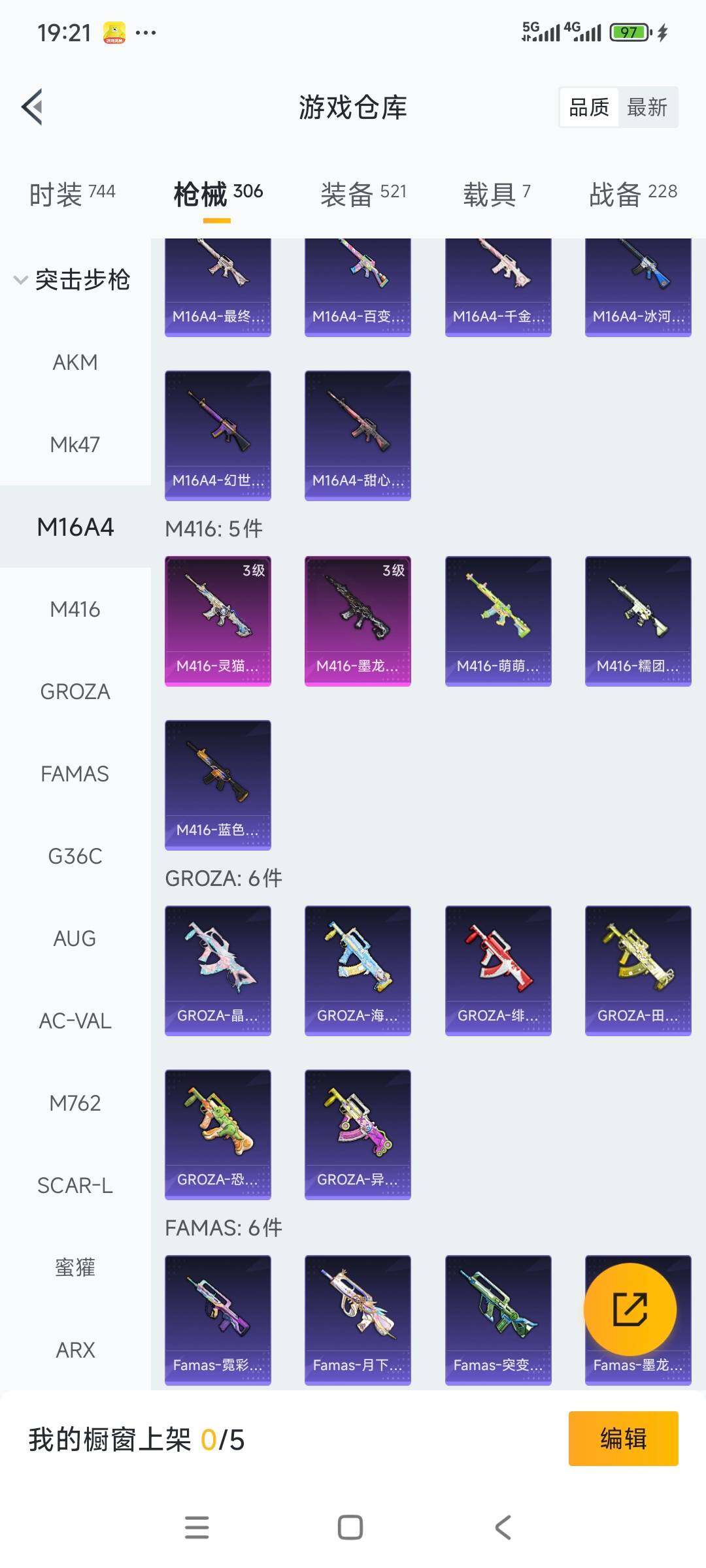Viewport: 706px width, 1568px height.
Task: Collapse the 突击步枪 category
Action: click(73, 280)
